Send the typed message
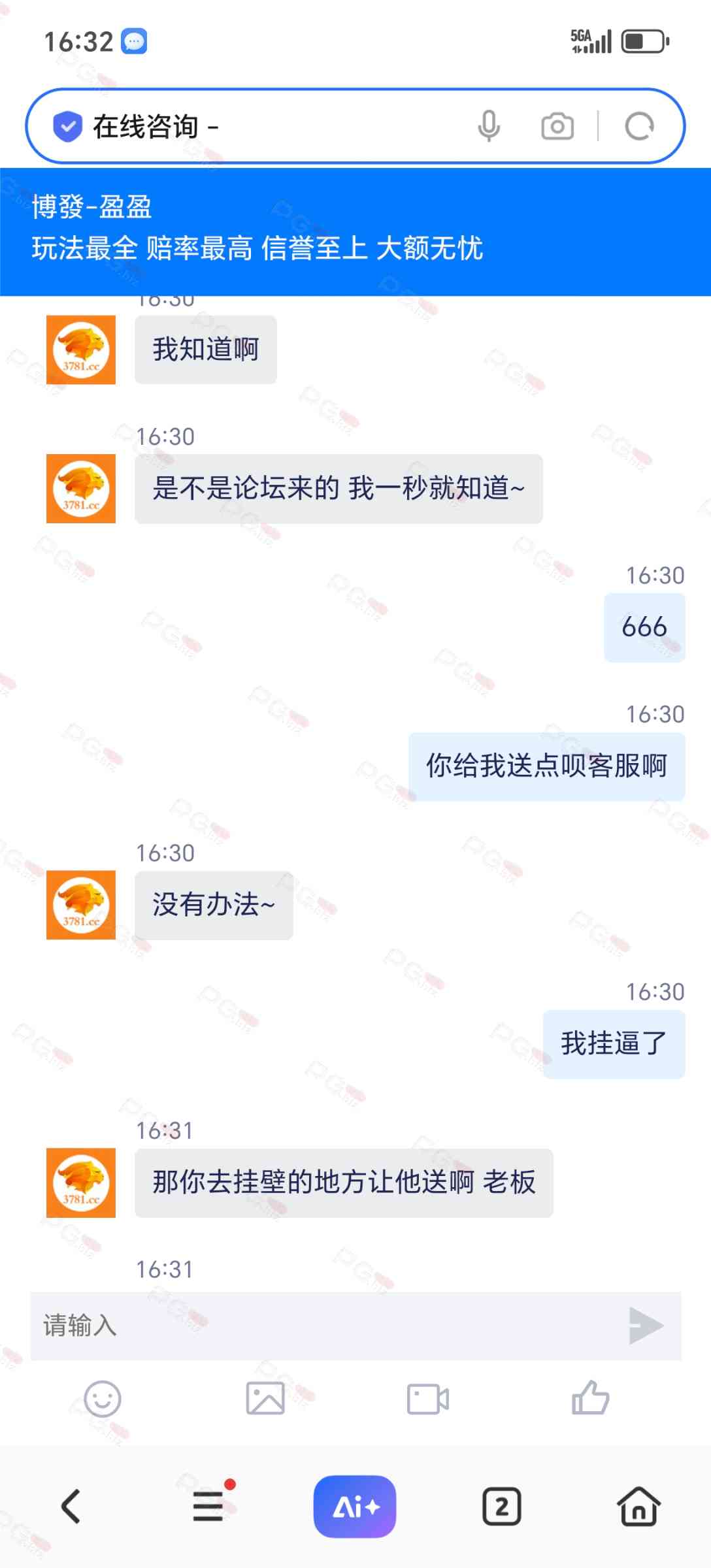Viewport: 711px width, 1568px height. click(x=646, y=1326)
